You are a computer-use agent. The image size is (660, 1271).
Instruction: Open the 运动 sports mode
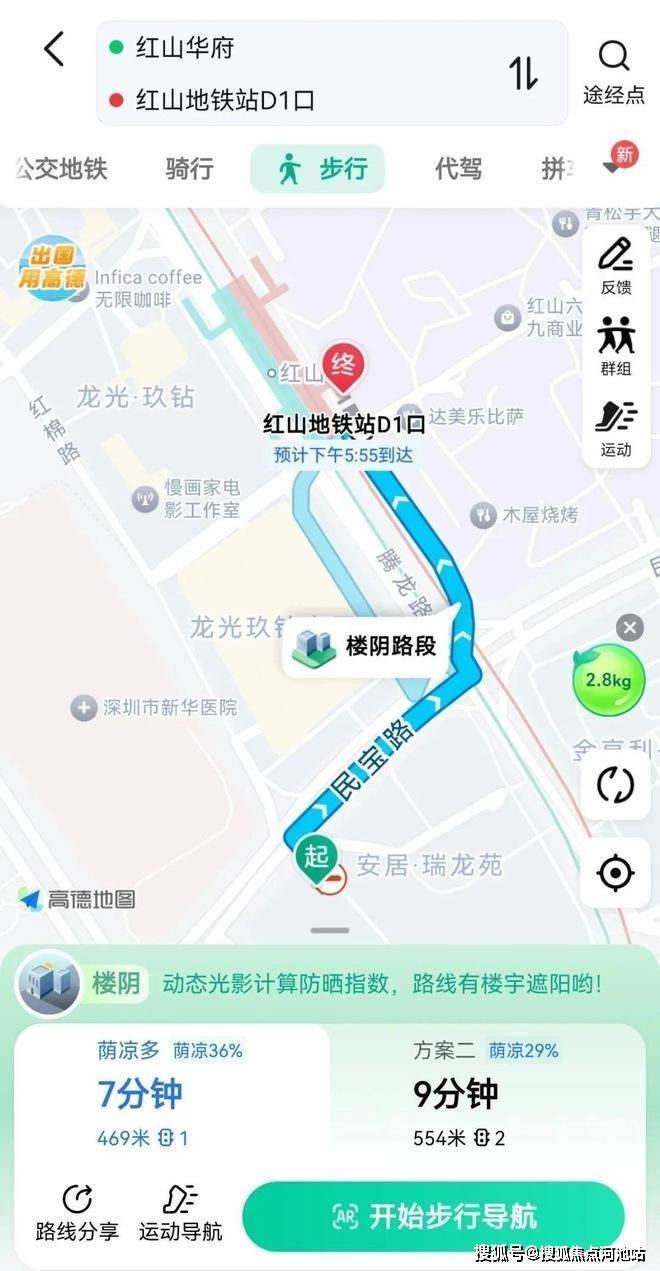coord(616,428)
